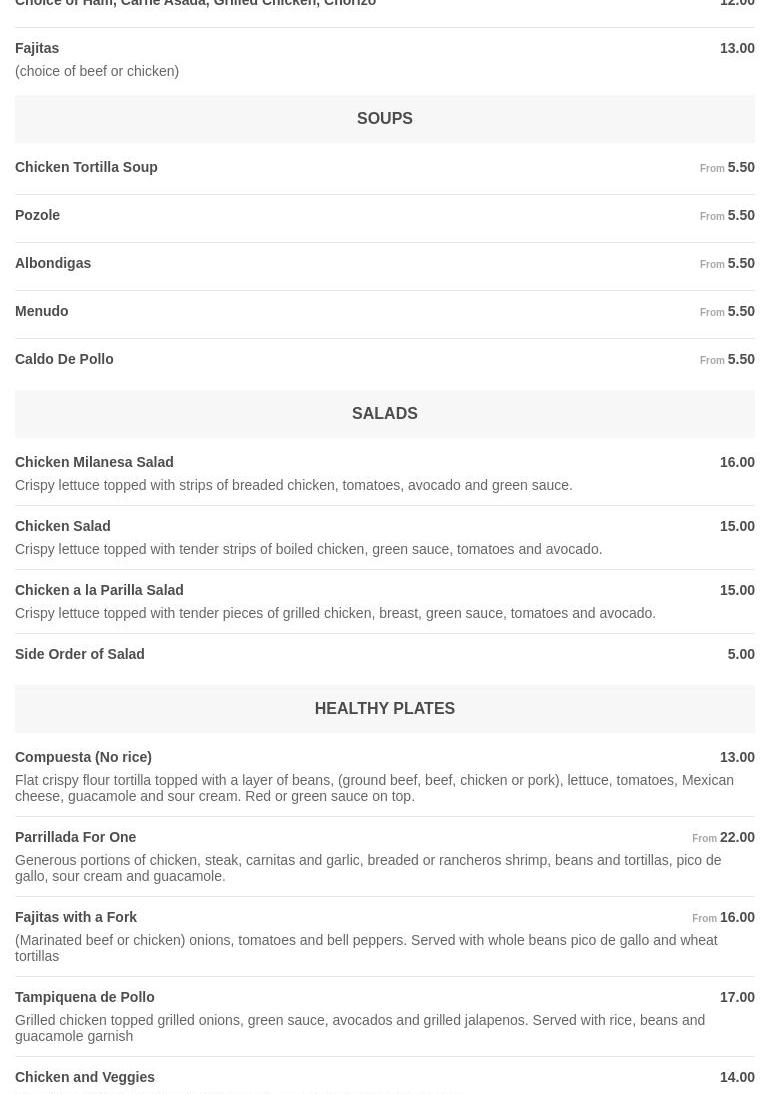
Task: Open the Pozole soup item
Action: (38, 215)
